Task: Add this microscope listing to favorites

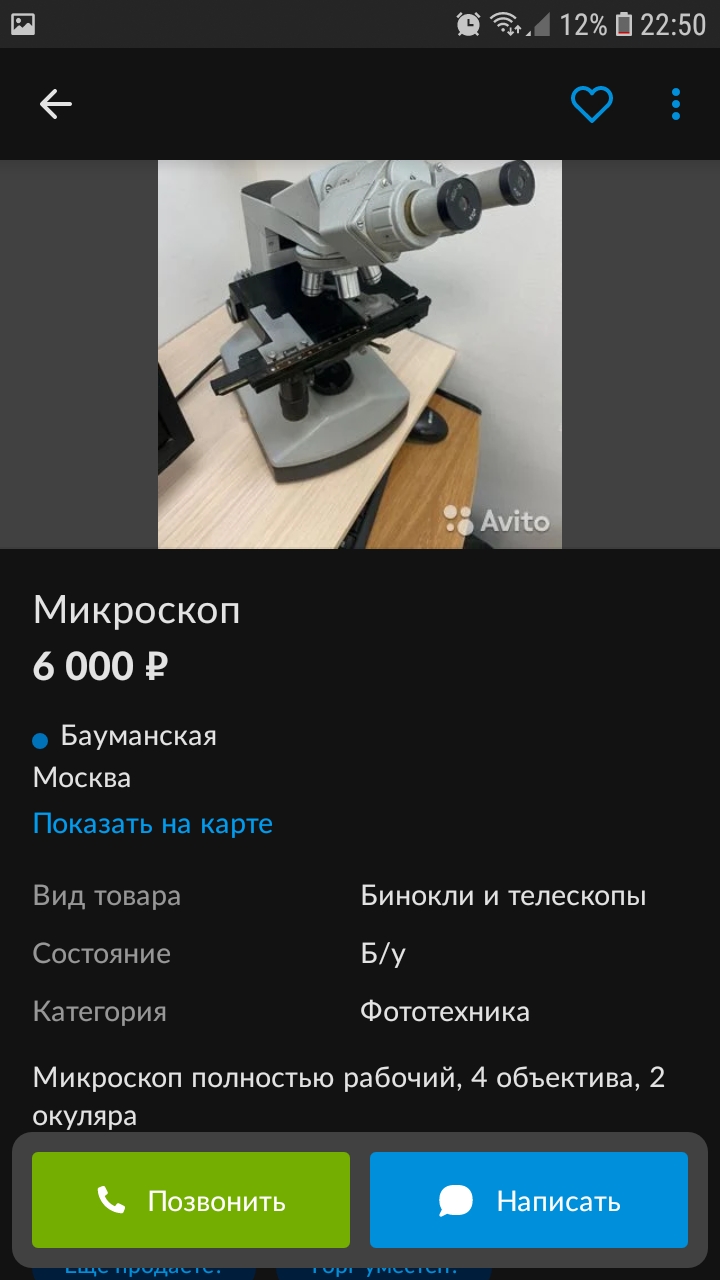Action: 592,104
